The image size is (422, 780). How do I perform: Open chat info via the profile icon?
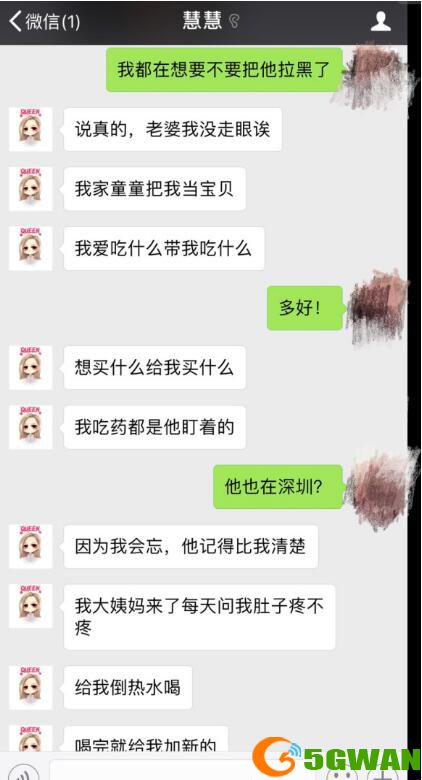pos(381,21)
